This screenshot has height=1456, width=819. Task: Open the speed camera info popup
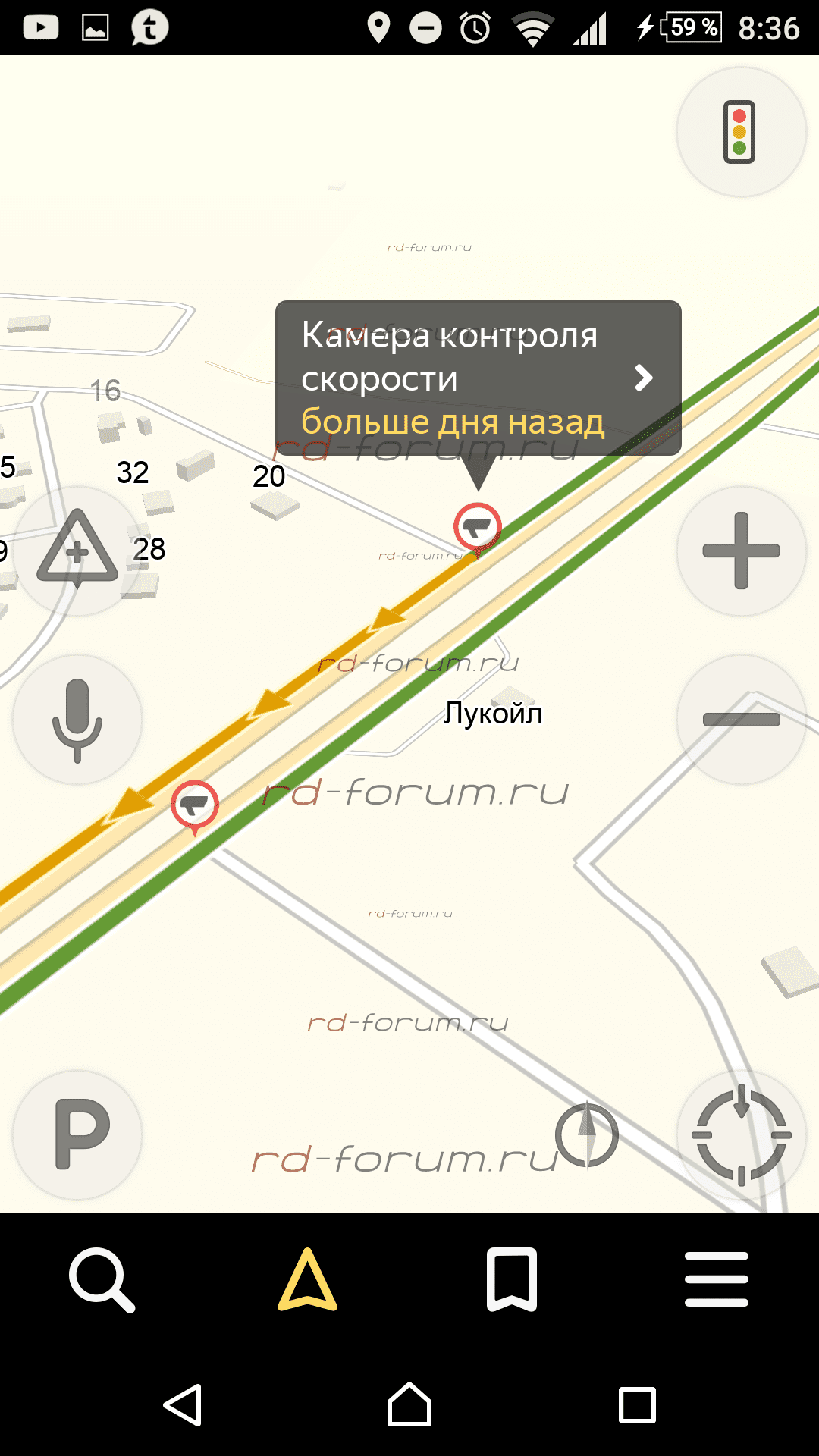pyautogui.click(x=478, y=378)
